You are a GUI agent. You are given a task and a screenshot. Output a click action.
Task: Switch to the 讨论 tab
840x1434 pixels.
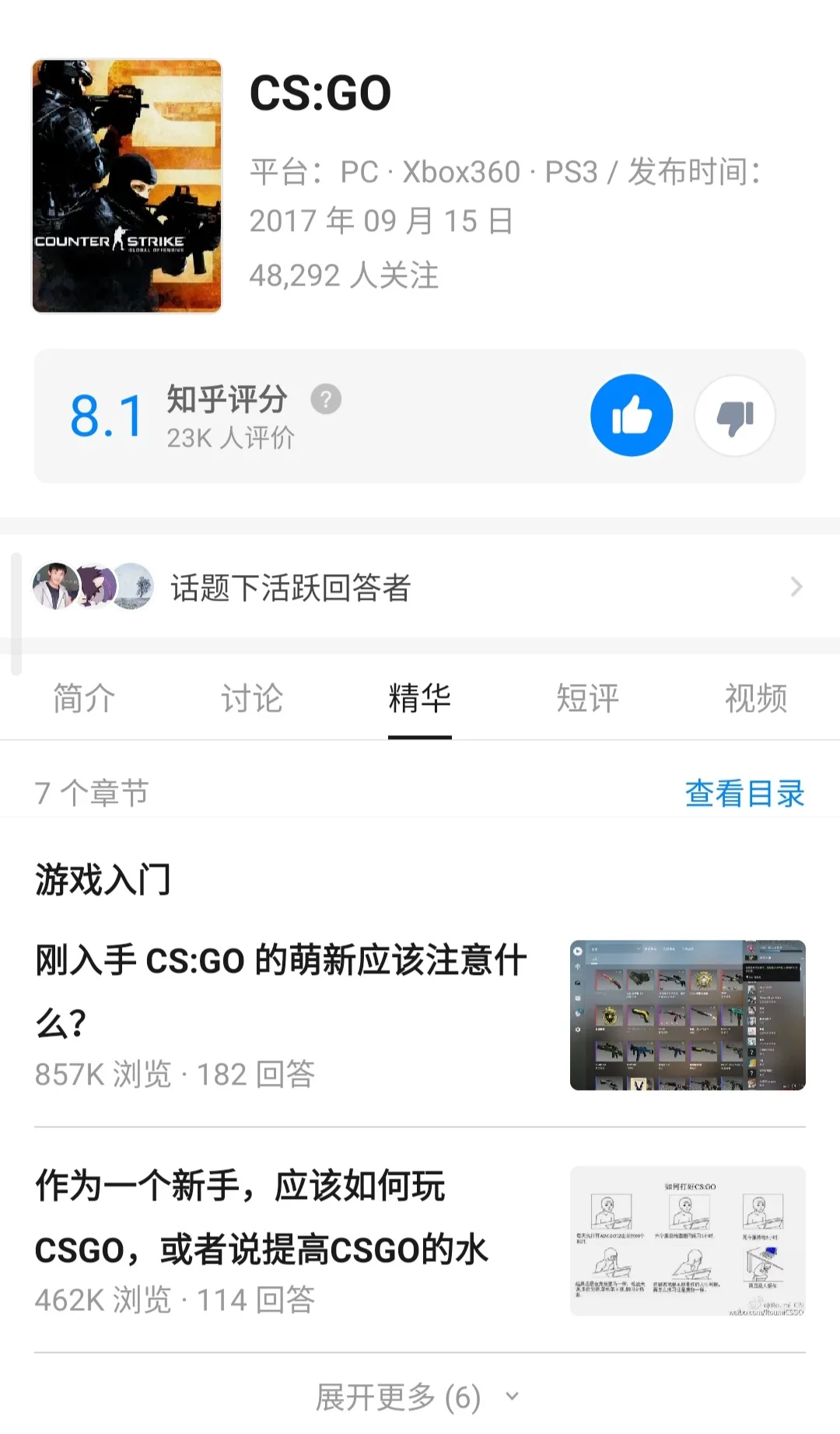(252, 698)
